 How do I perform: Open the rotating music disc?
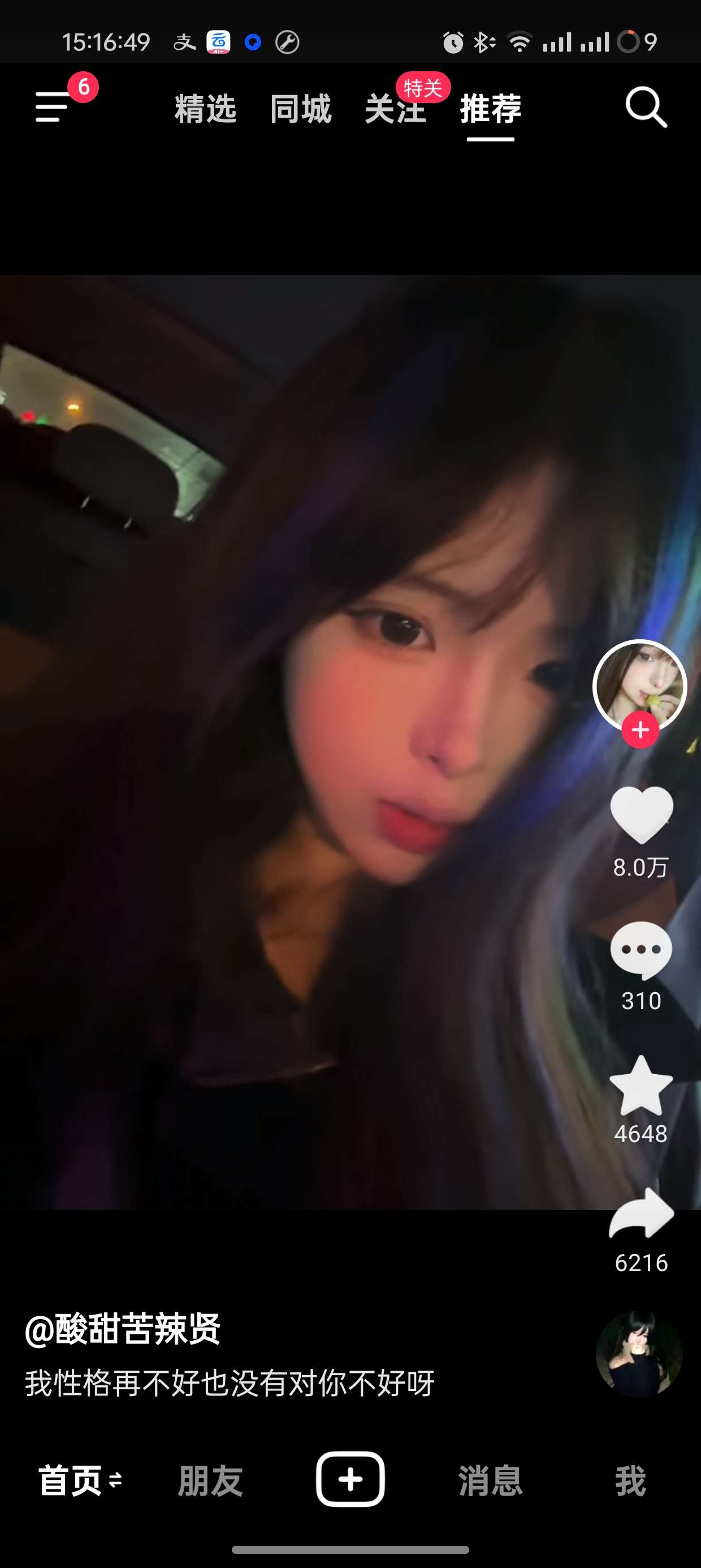coord(639,1354)
